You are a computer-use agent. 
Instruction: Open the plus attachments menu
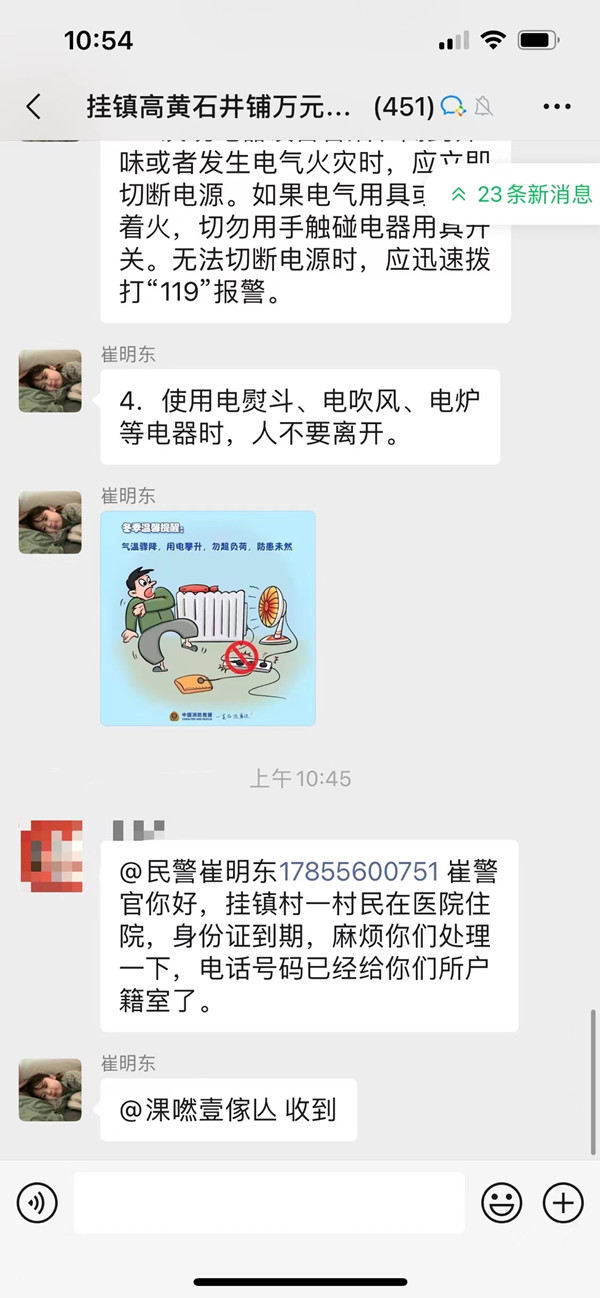coord(563,1202)
